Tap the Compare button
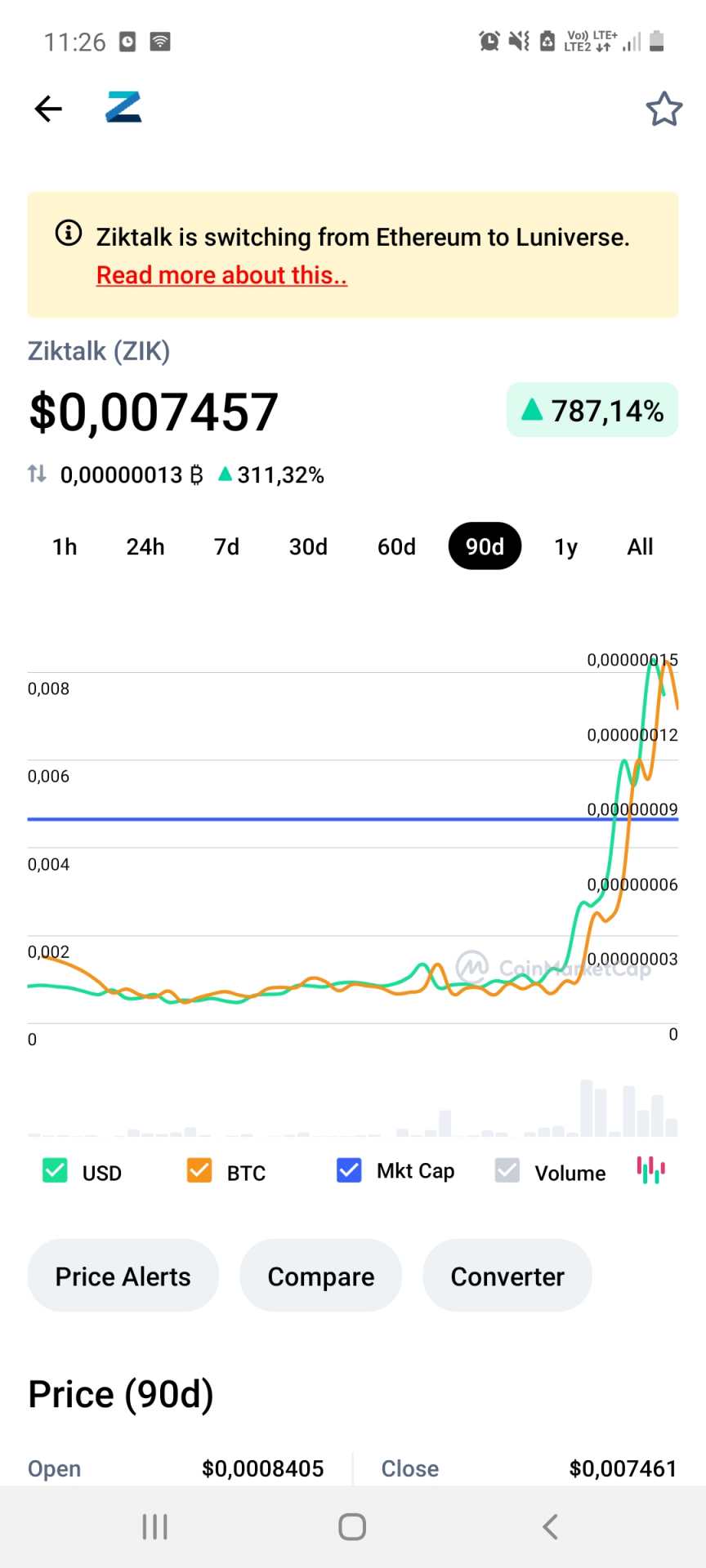Screen dimensions: 706x1568 [x=320, y=1276]
